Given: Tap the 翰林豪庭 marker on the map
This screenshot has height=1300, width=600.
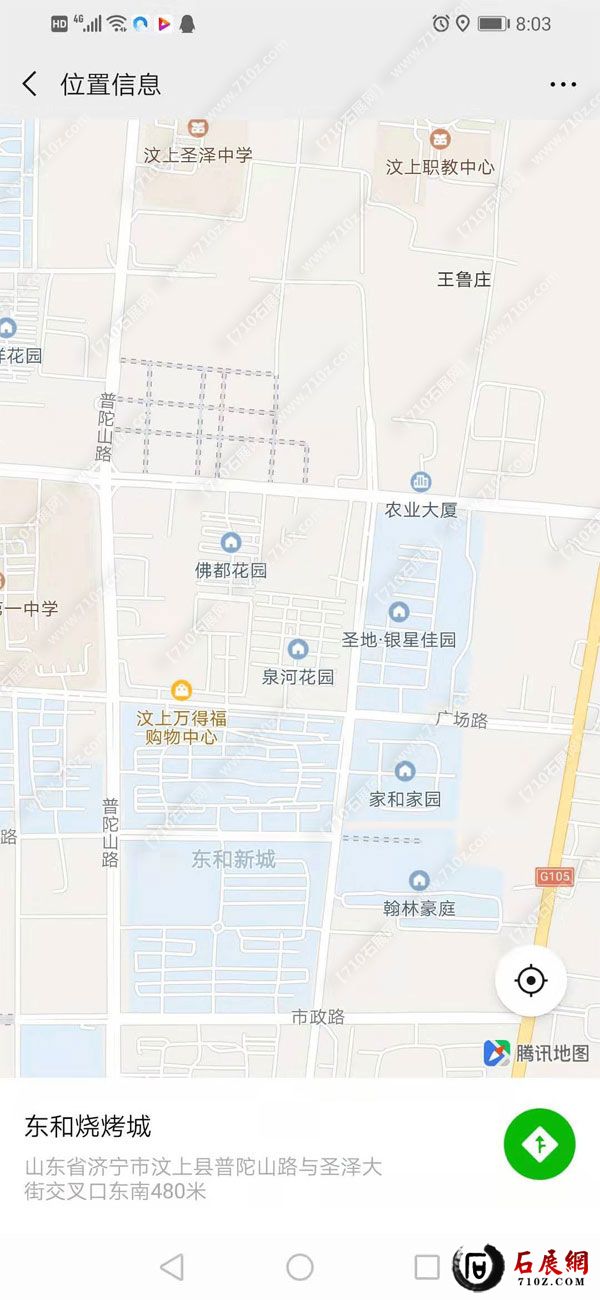Looking at the screenshot, I should (419, 880).
